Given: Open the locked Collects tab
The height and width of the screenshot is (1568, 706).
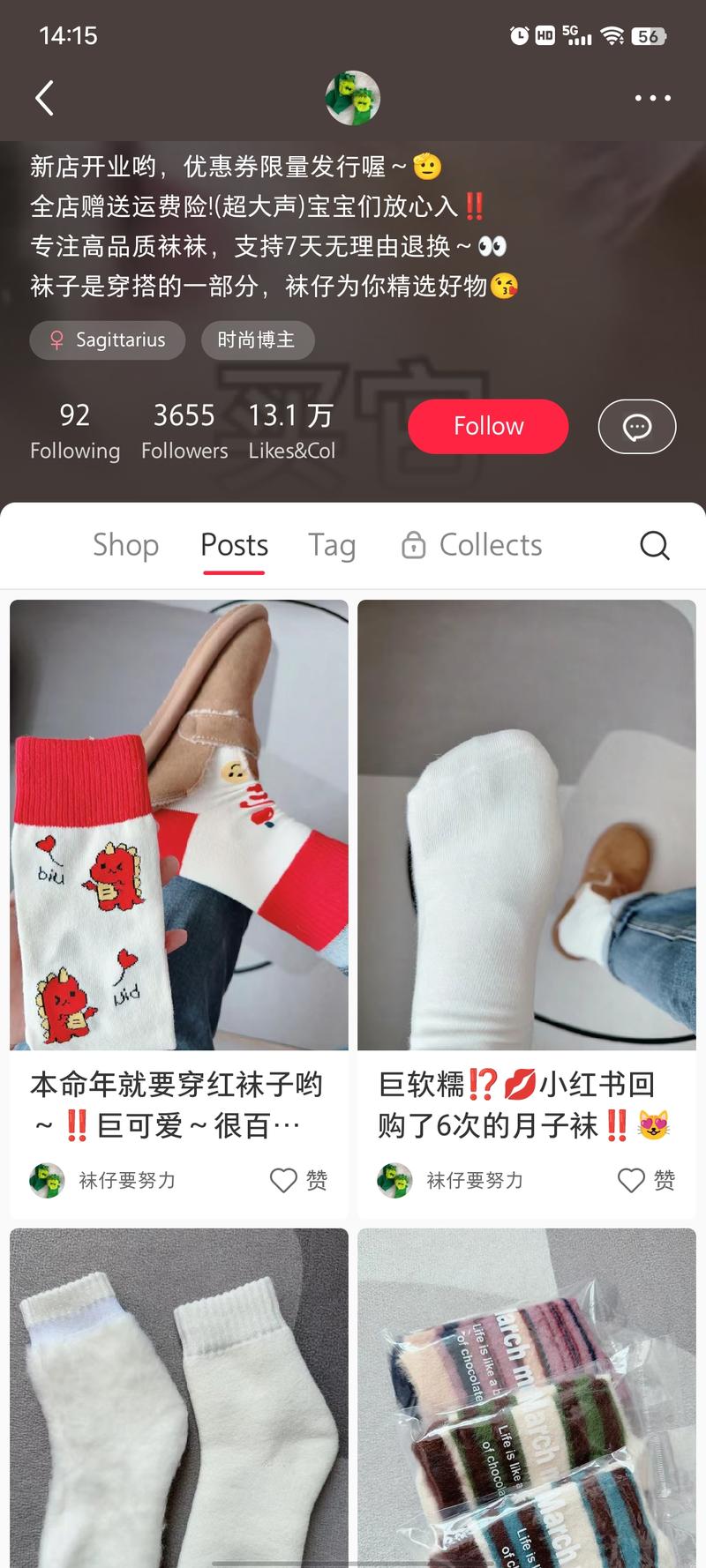Looking at the screenshot, I should click(473, 545).
